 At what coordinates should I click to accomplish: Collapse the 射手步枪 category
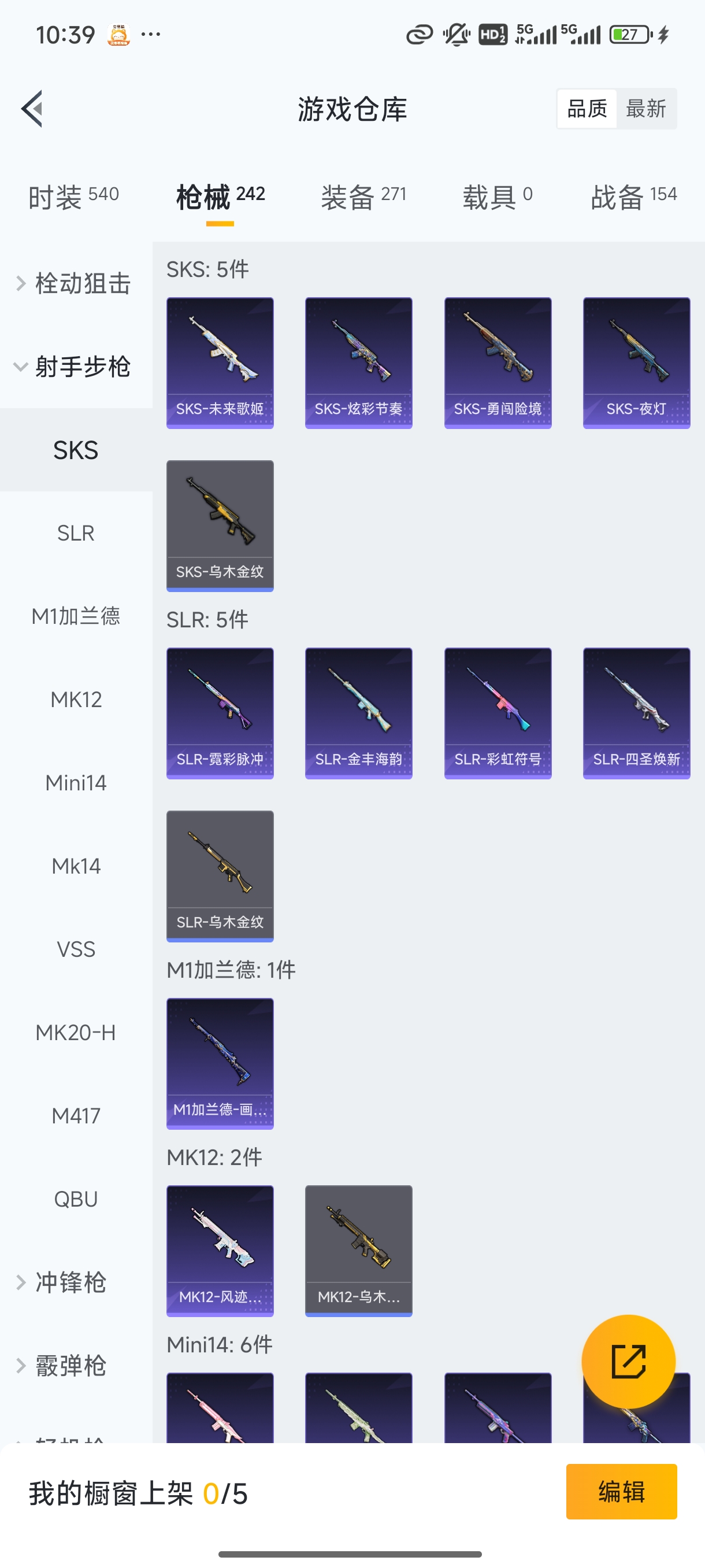(x=74, y=367)
